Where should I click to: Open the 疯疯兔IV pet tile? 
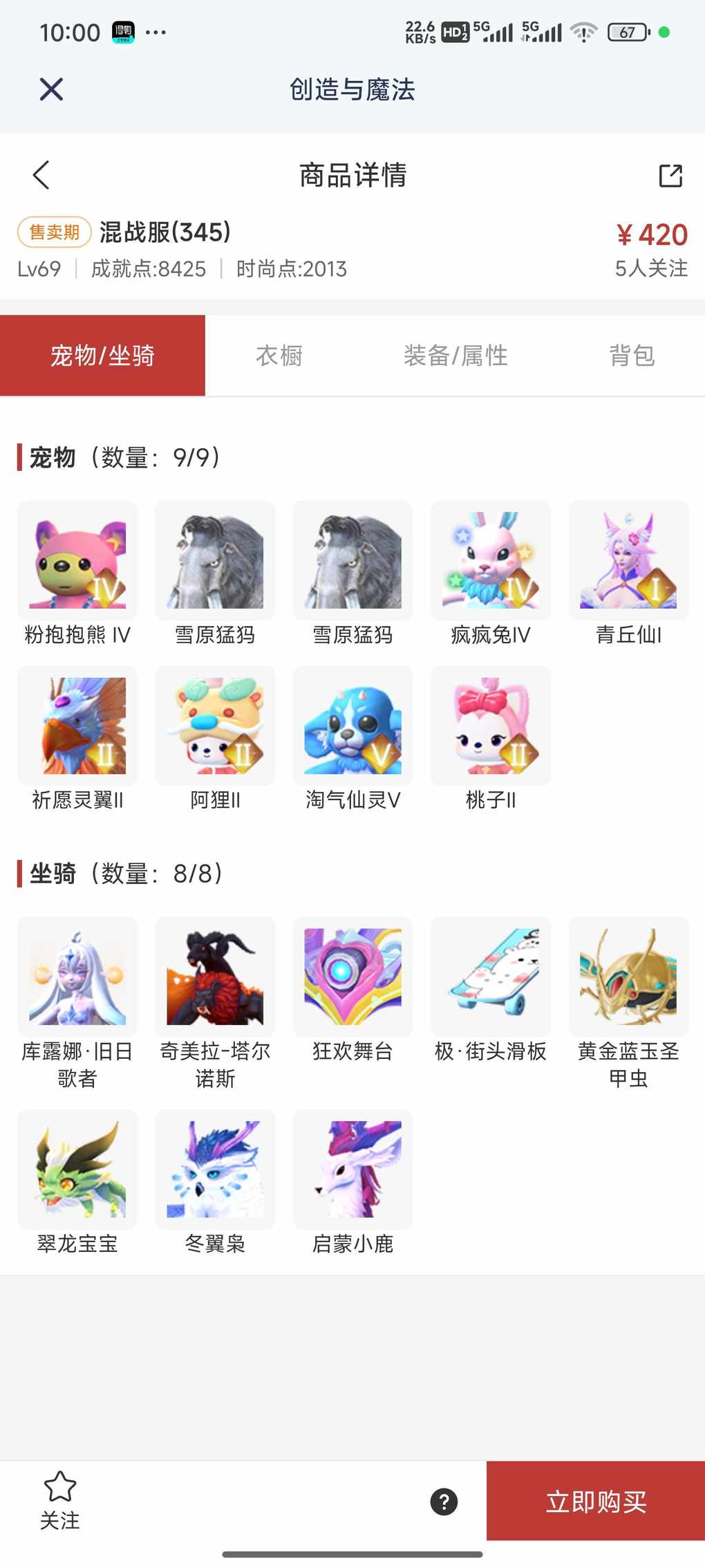click(491, 561)
